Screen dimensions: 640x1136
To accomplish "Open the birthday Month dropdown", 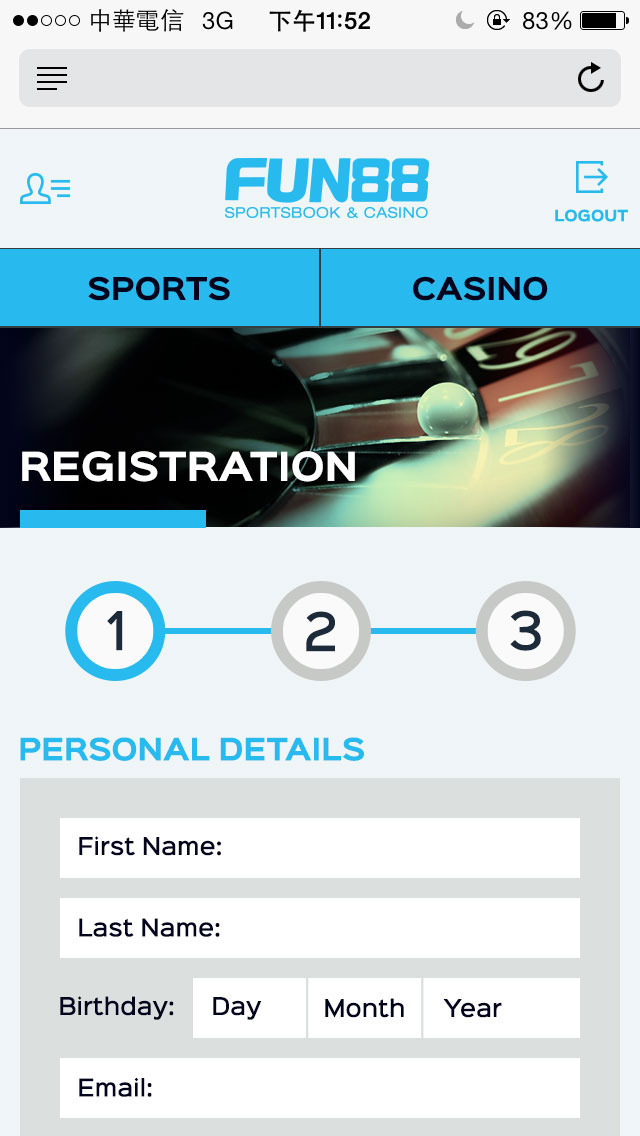I will 365,1008.
